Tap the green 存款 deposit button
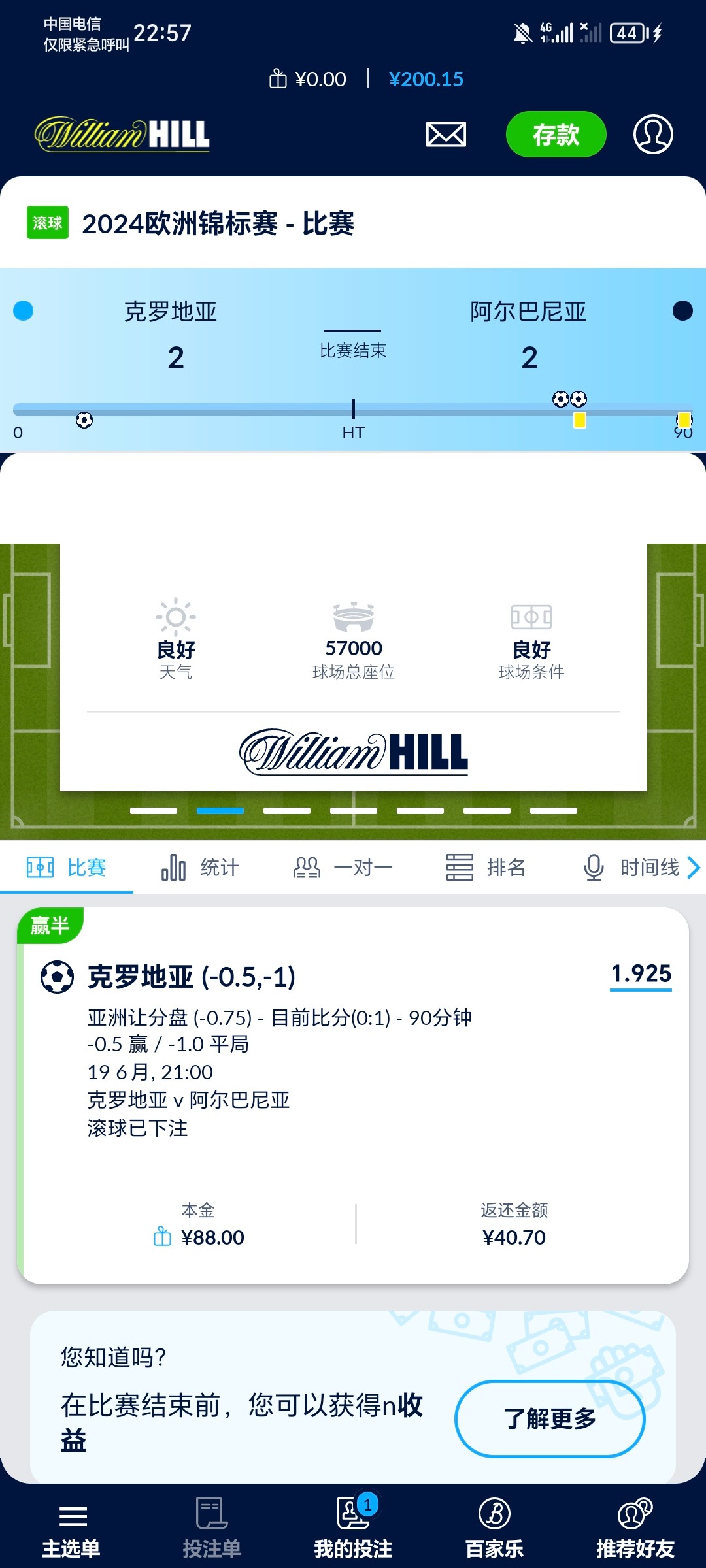The width and height of the screenshot is (706, 1568). 556,135
